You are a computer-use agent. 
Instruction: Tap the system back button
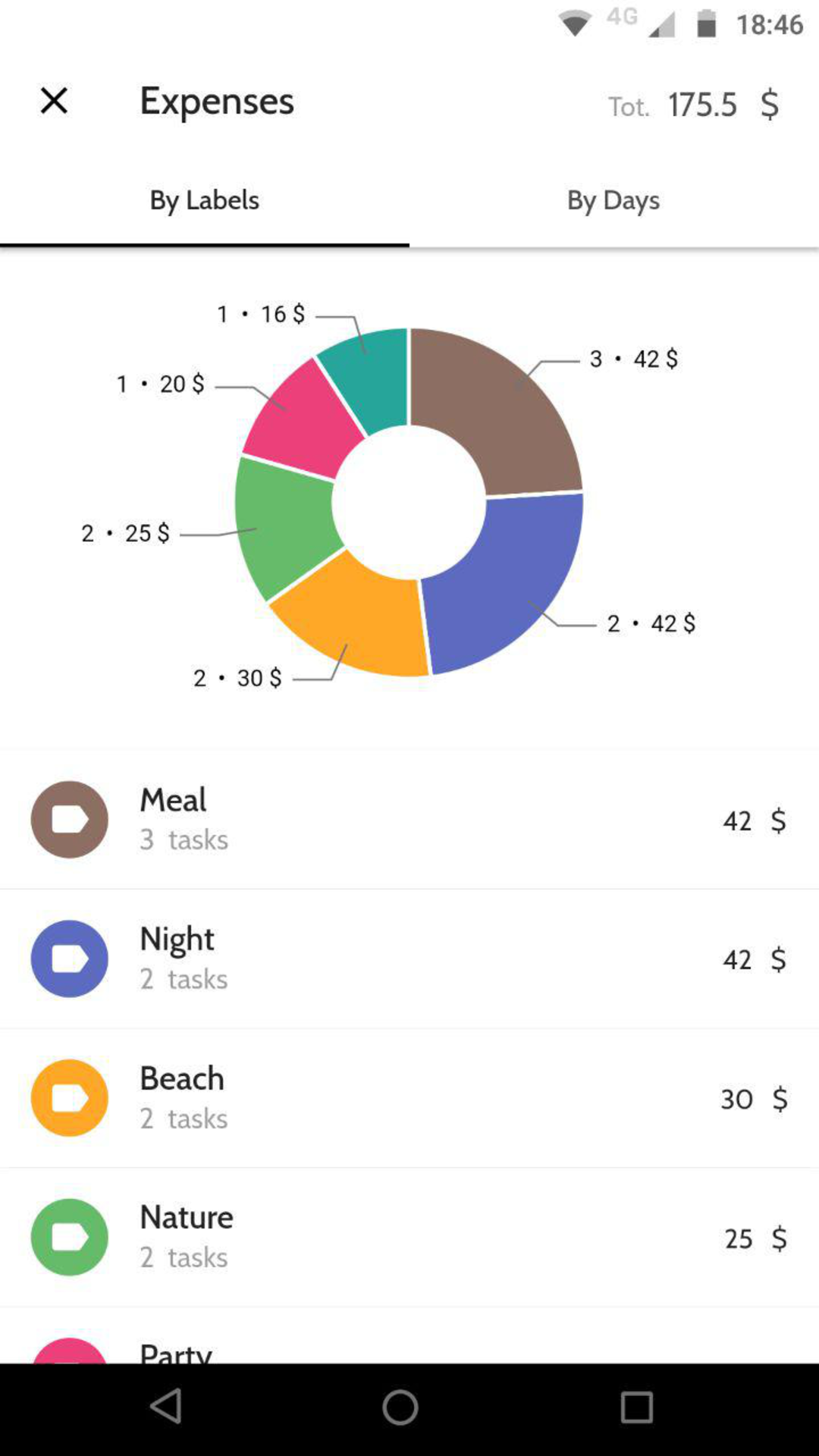click(165, 1408)
